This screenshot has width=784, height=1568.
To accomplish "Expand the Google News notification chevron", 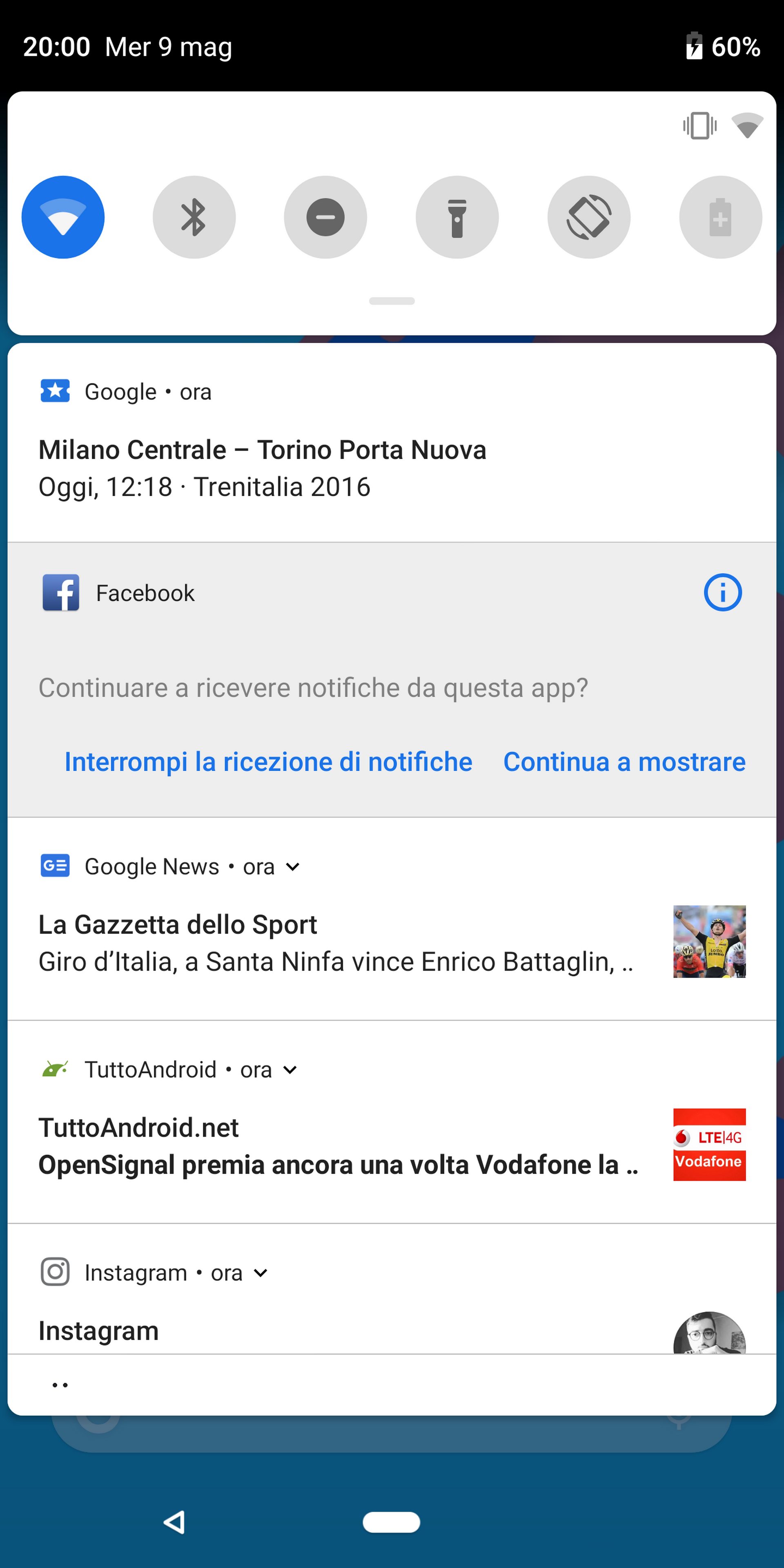I will click(x=293, y=866).
